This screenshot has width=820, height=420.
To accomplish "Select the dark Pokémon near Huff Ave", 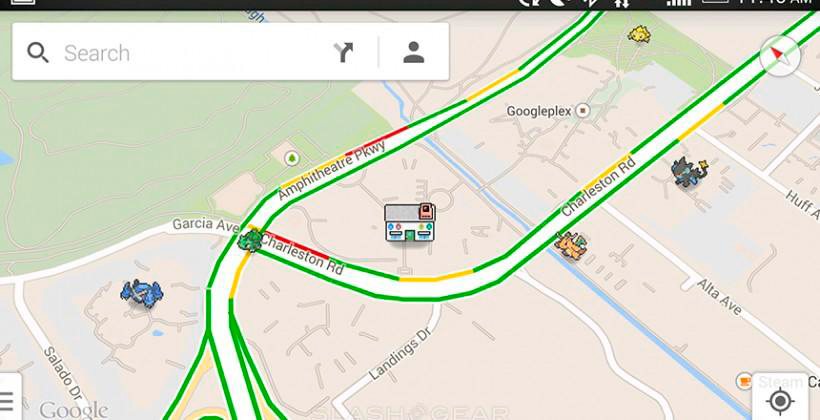I will point(690,172).
